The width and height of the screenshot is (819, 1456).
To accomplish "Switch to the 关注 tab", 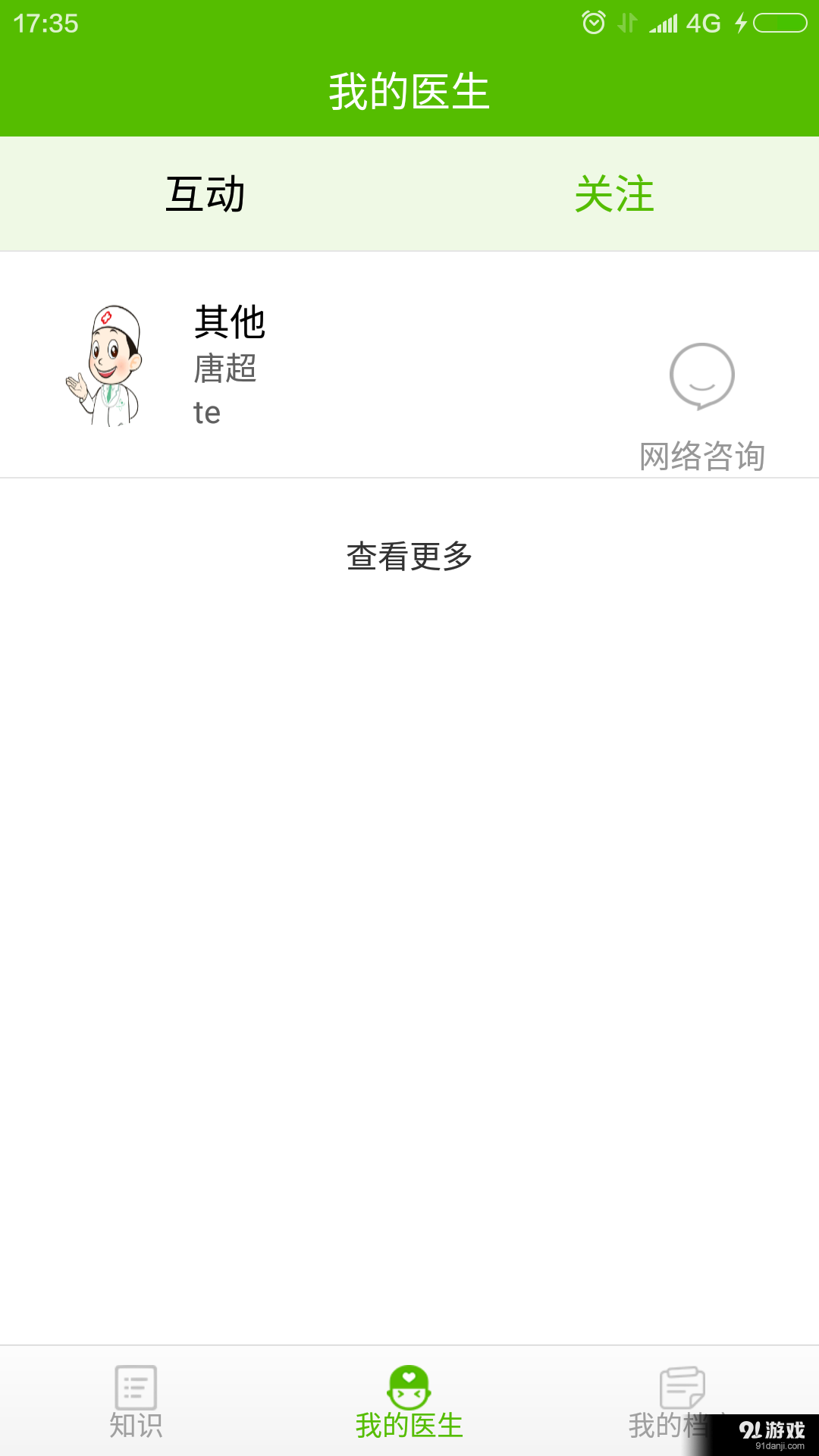I will [614, 193].
